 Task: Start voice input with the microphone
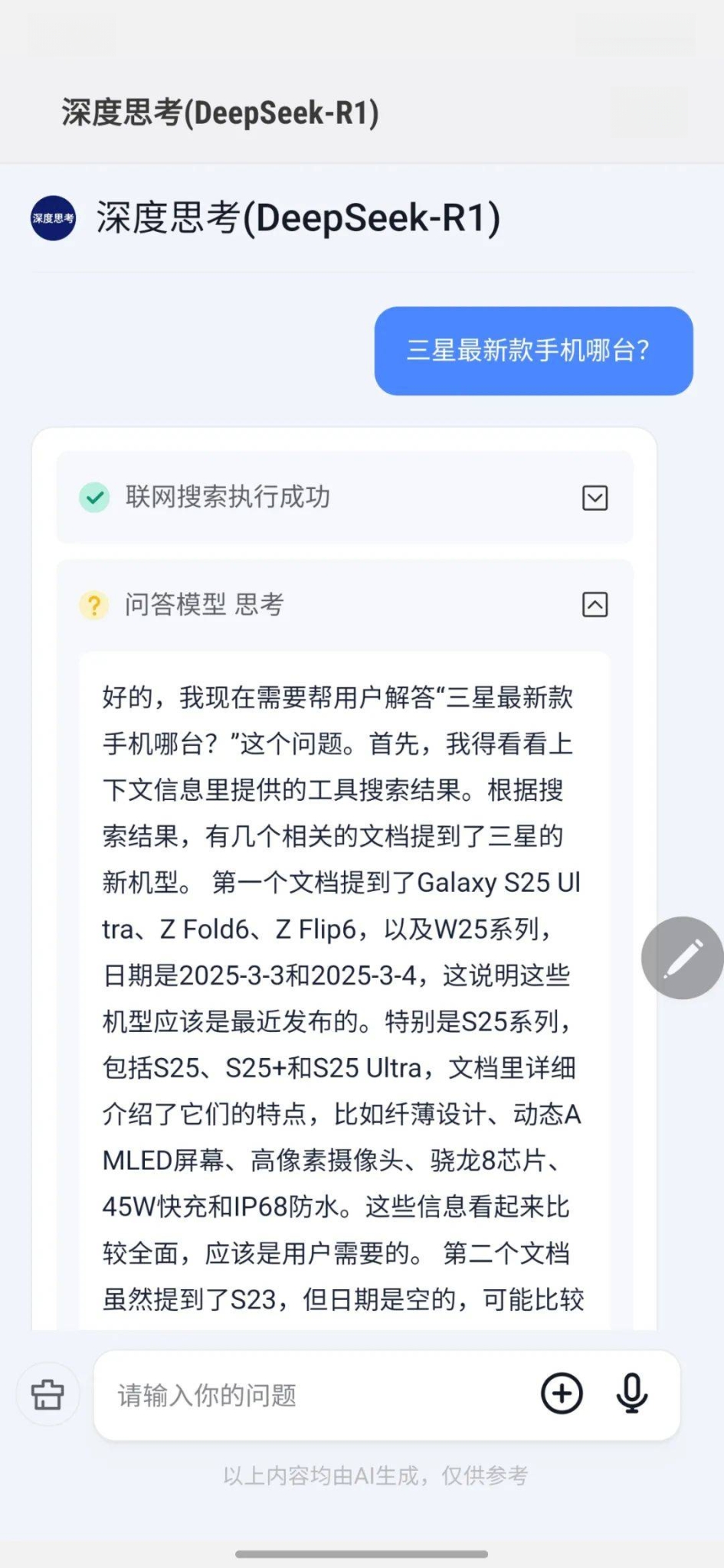(632, 1393)
